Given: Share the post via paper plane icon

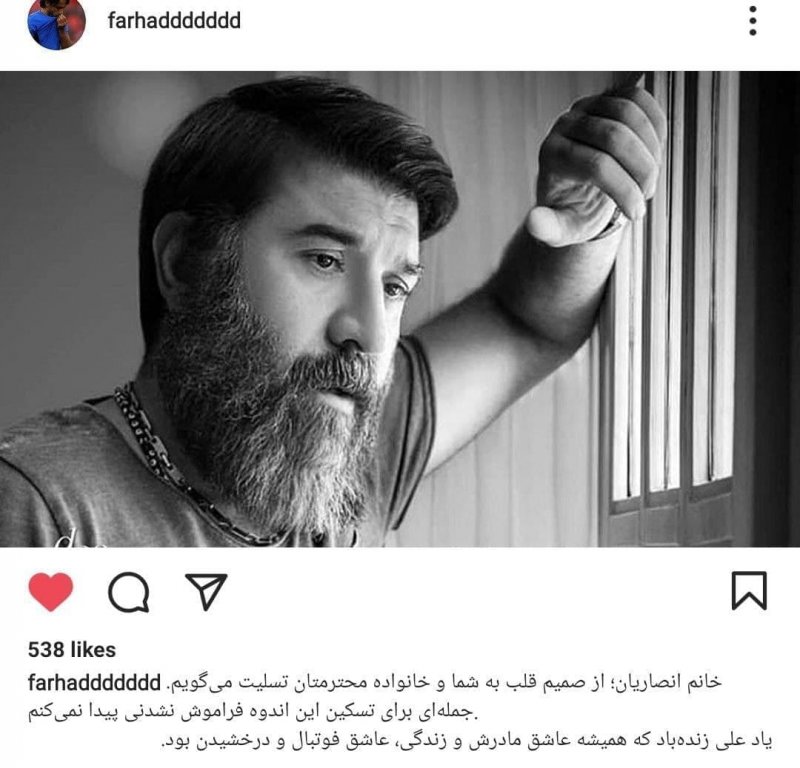Looking at the screenshot, I should pos(206,591).
